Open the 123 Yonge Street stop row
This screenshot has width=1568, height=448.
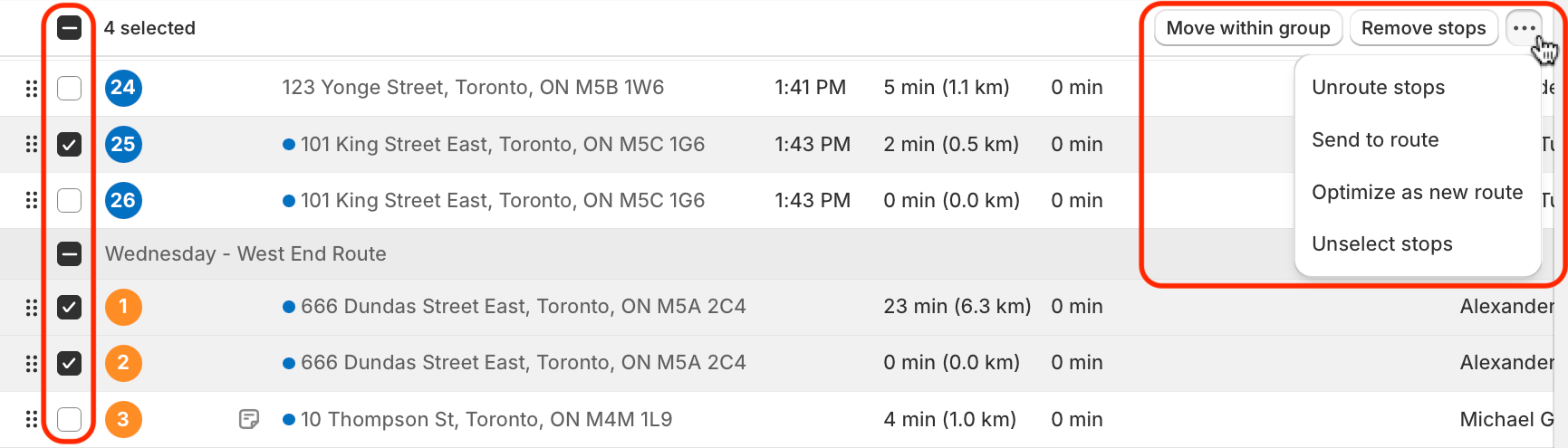[472, 88]
